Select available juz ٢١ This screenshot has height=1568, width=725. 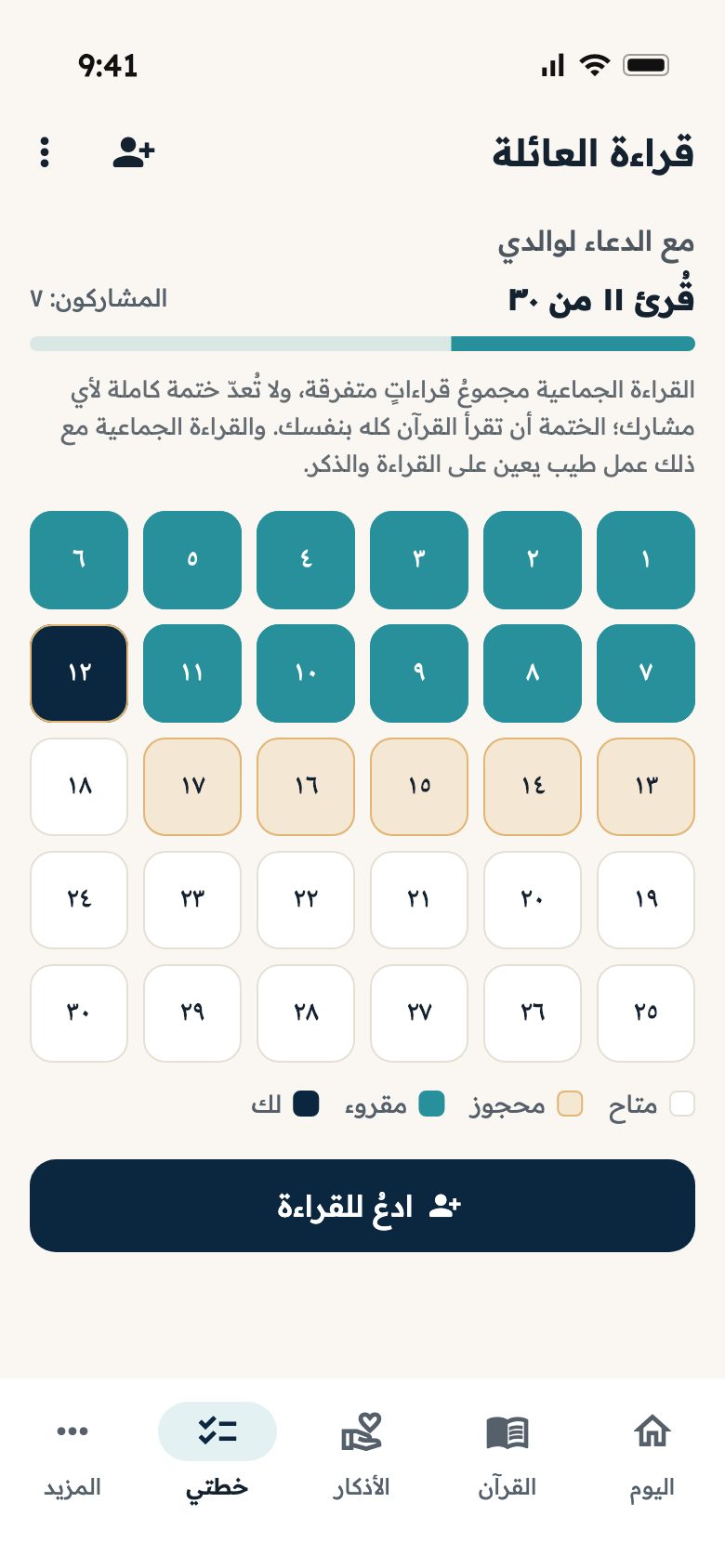click(x=419, y=900)
